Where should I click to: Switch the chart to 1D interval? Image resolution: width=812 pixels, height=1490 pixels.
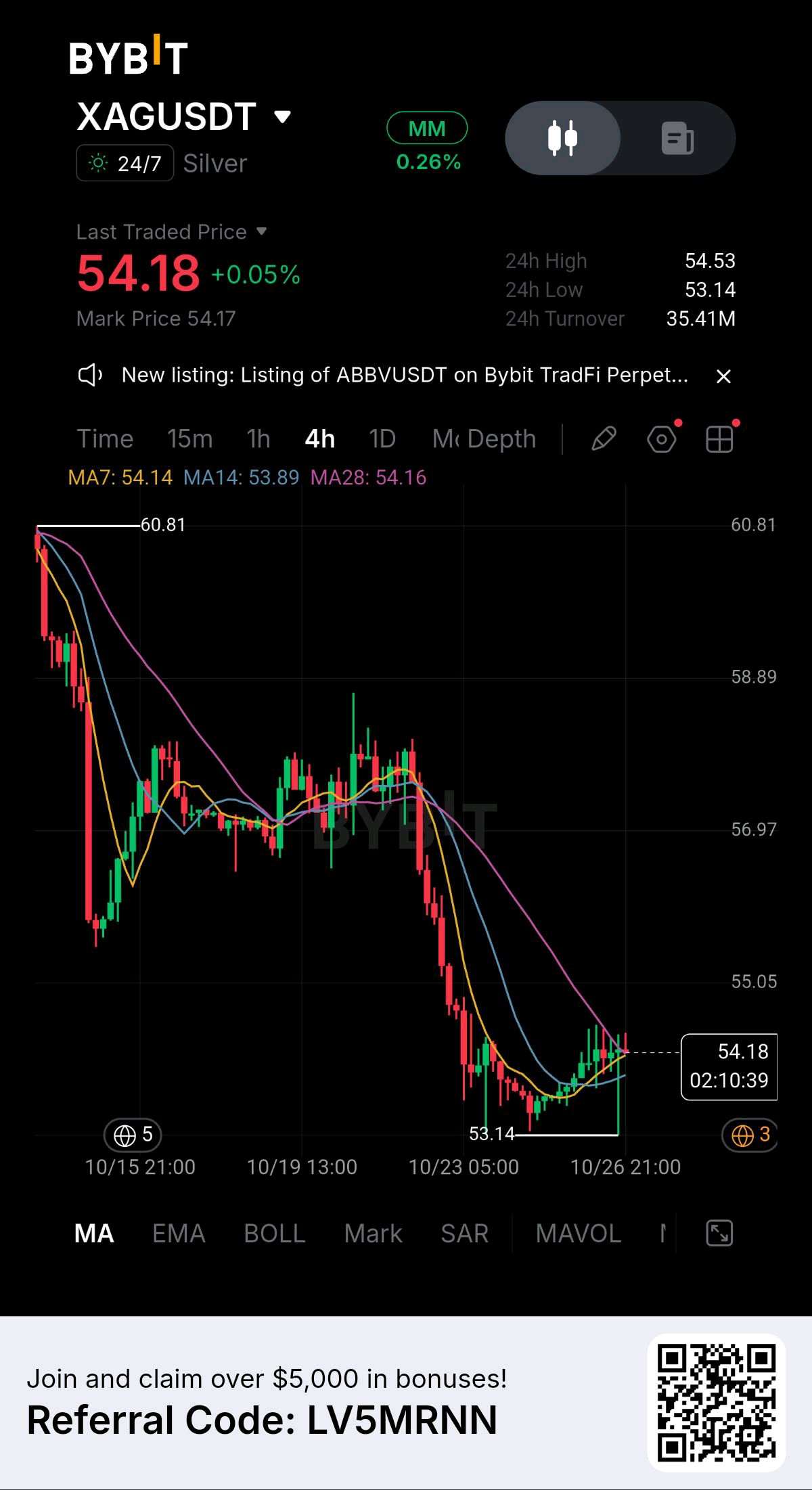click(x=382, y=439)
